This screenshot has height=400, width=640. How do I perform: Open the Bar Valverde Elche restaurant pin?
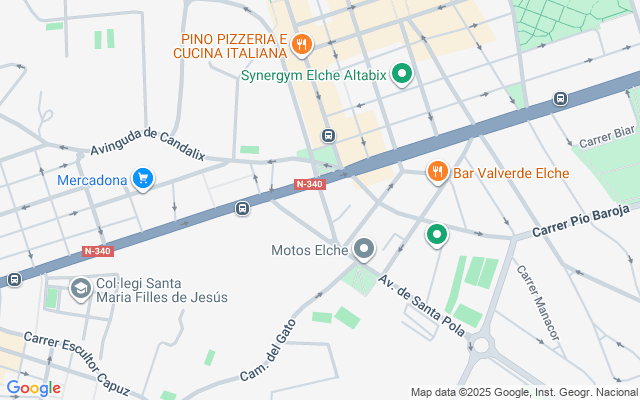coord(438,172)
